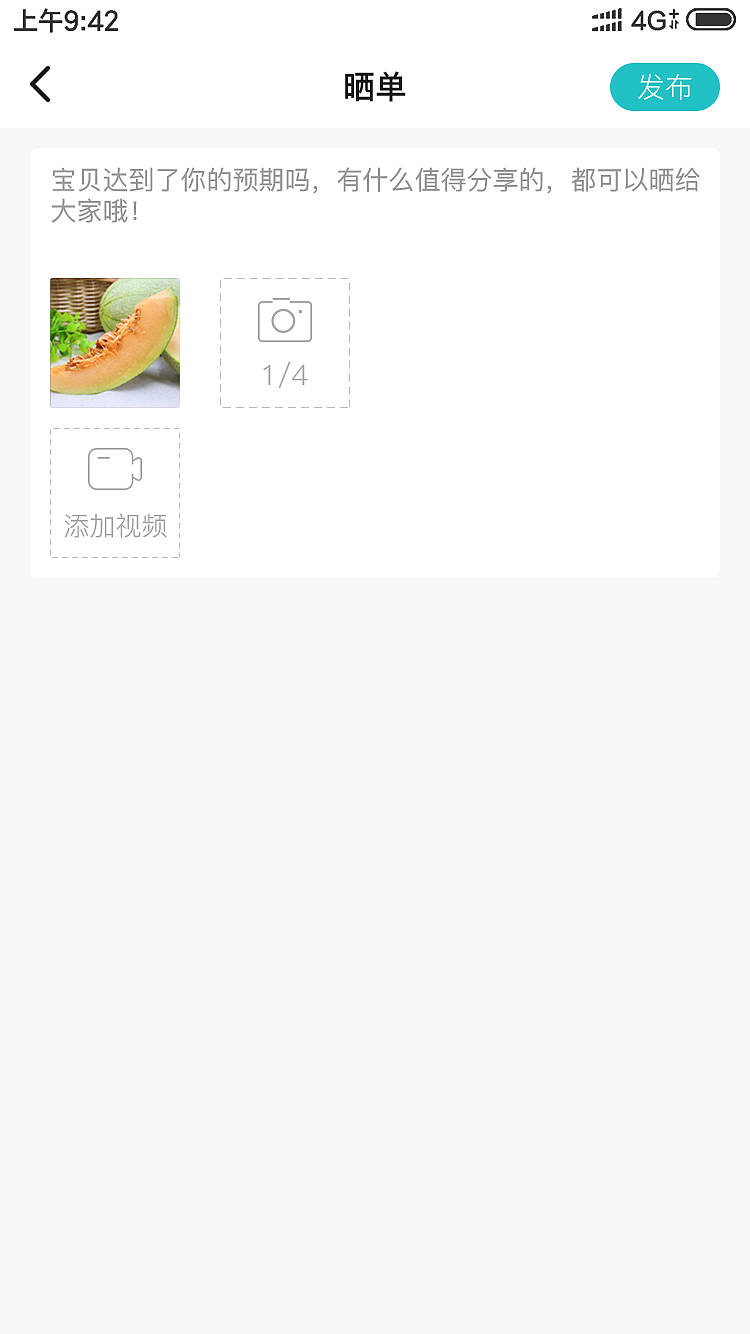Image resolution: width=750 pixels, height=1334 pixels.
Task: Tap the camera icon to add photo
Action: click(285, 320)
